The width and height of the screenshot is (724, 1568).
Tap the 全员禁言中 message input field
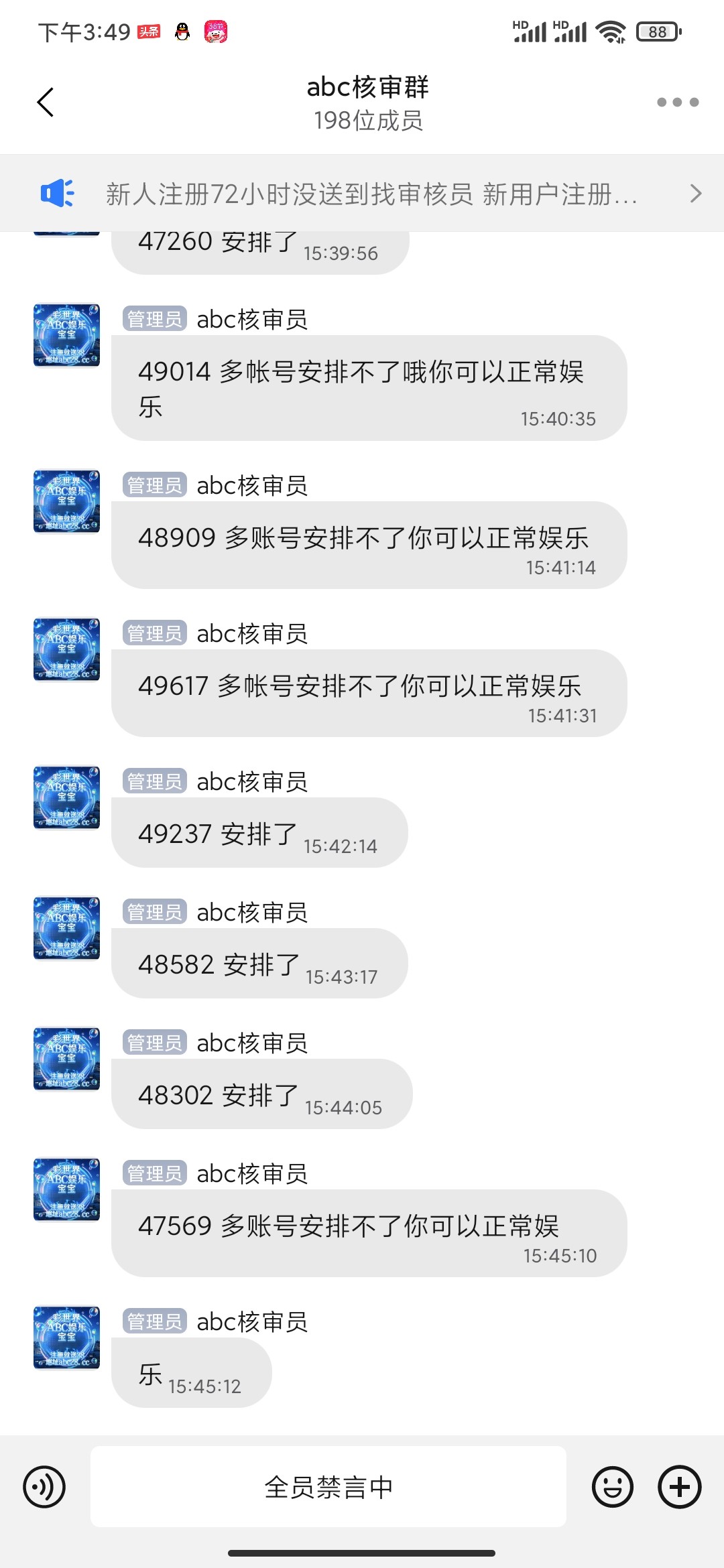328,1487
